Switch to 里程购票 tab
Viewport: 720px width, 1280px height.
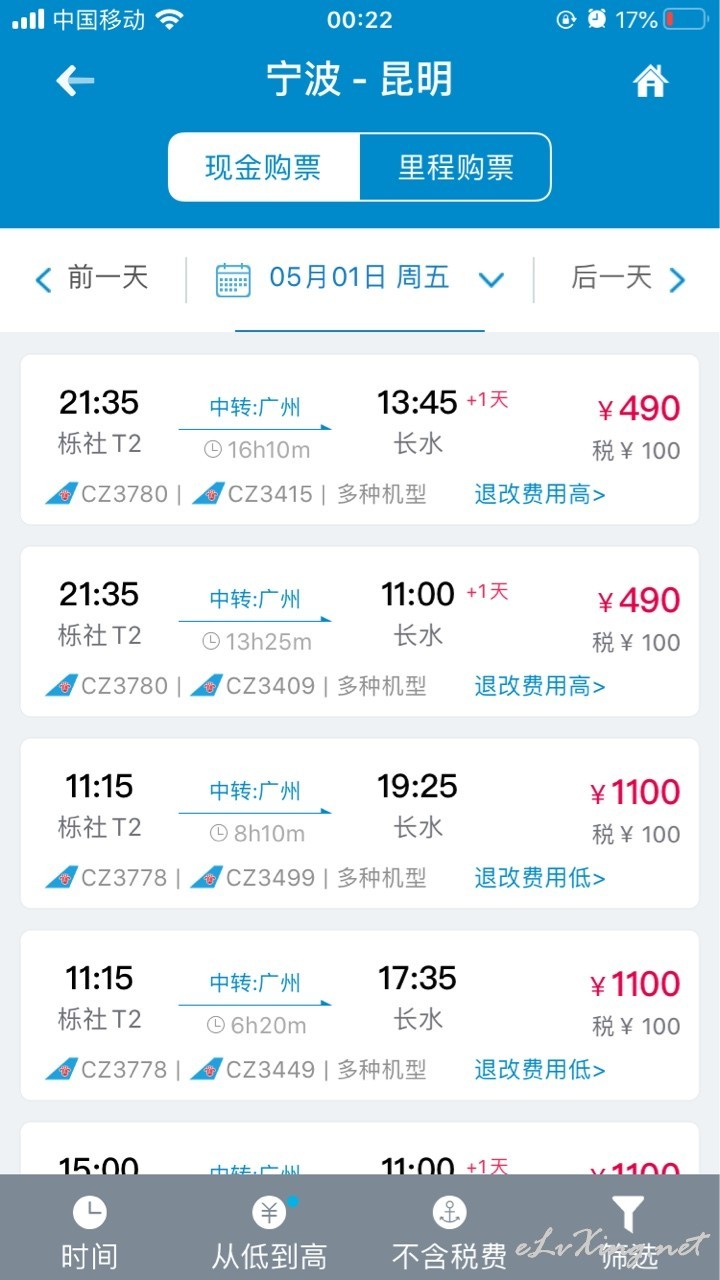455,167
